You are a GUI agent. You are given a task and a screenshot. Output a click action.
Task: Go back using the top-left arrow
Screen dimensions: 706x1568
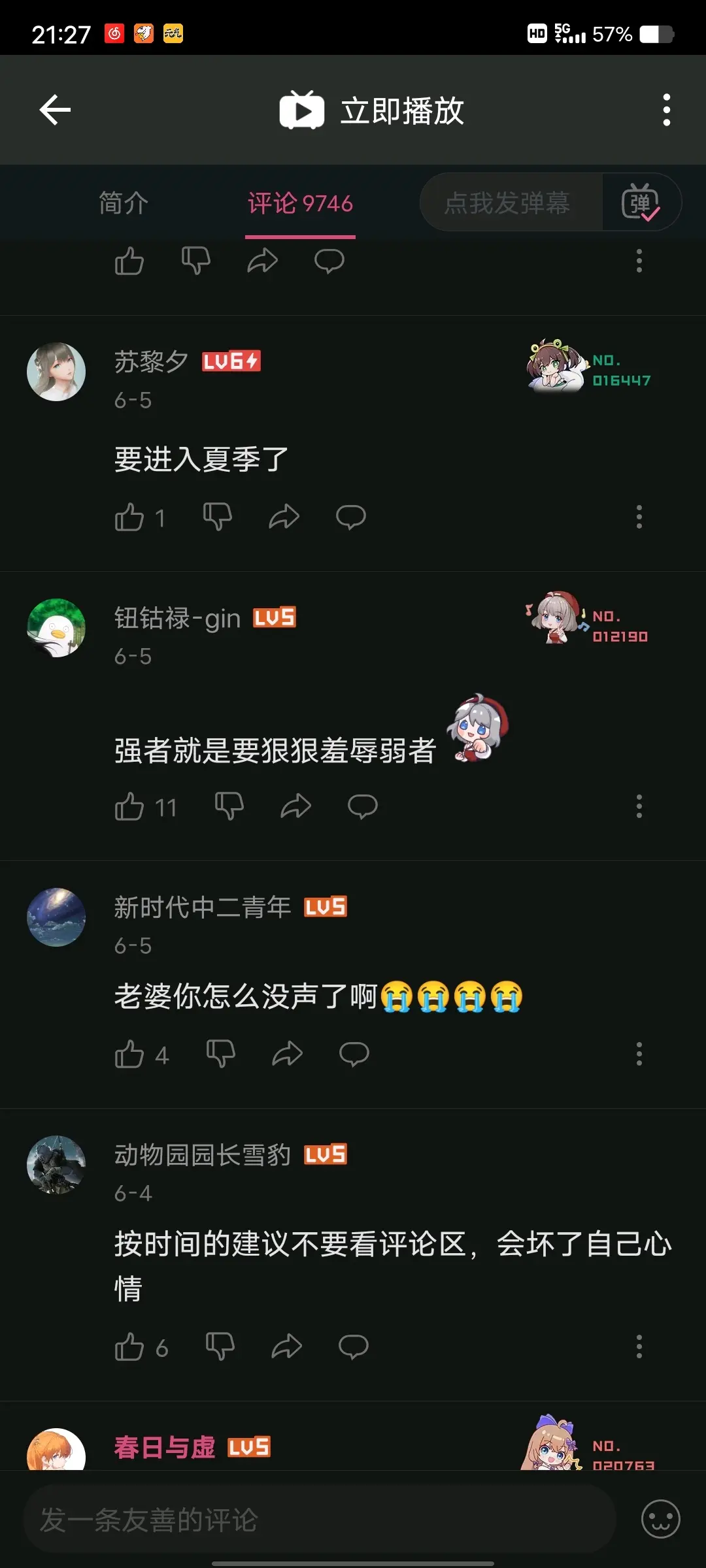(55, 110)
